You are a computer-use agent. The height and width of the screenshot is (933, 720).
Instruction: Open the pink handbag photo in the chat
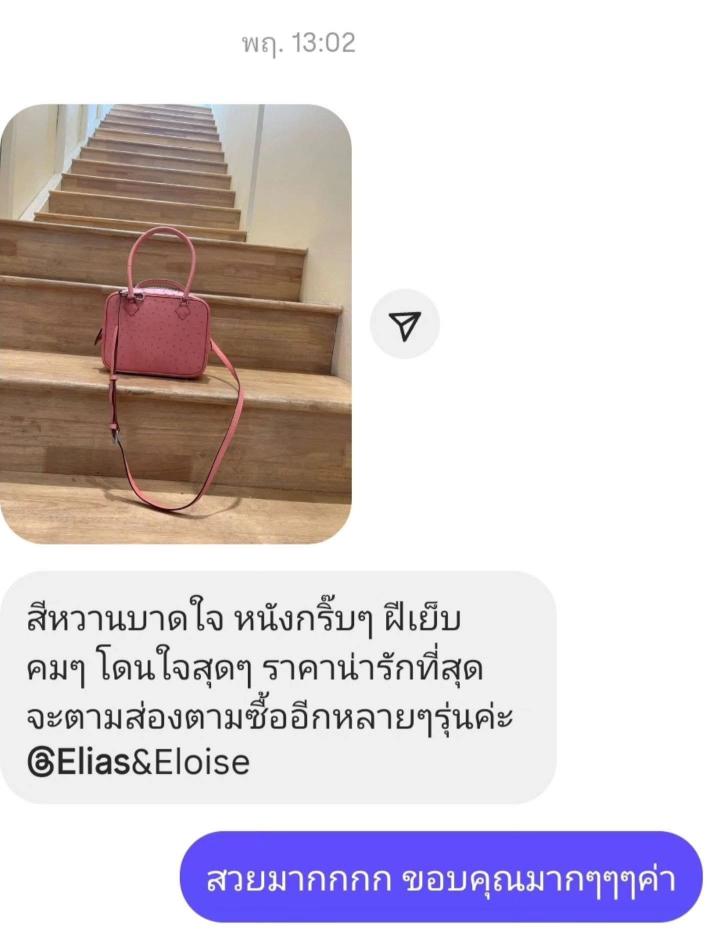[x=176, y=324]
